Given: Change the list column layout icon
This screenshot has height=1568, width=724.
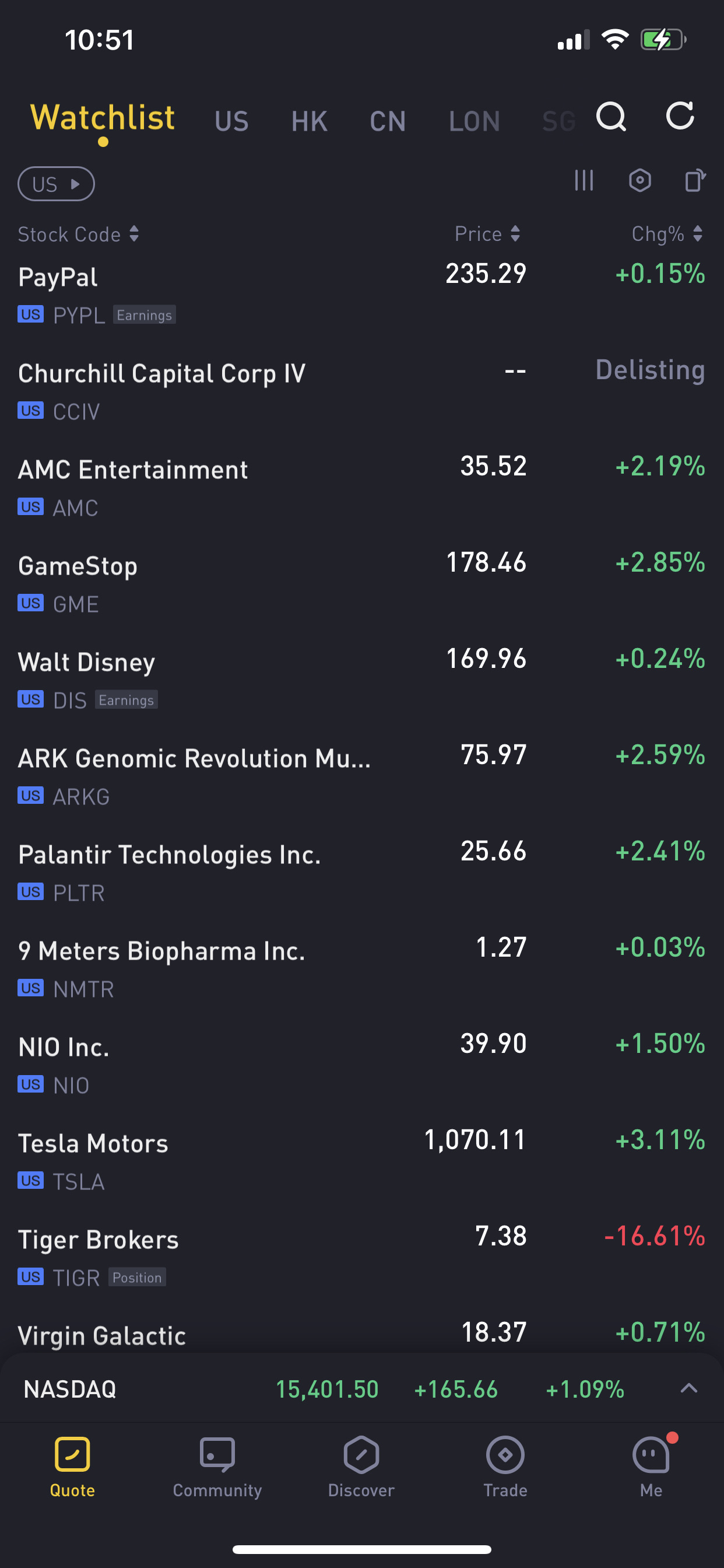Looking at the screenshot, I should [x=584, y=181].
